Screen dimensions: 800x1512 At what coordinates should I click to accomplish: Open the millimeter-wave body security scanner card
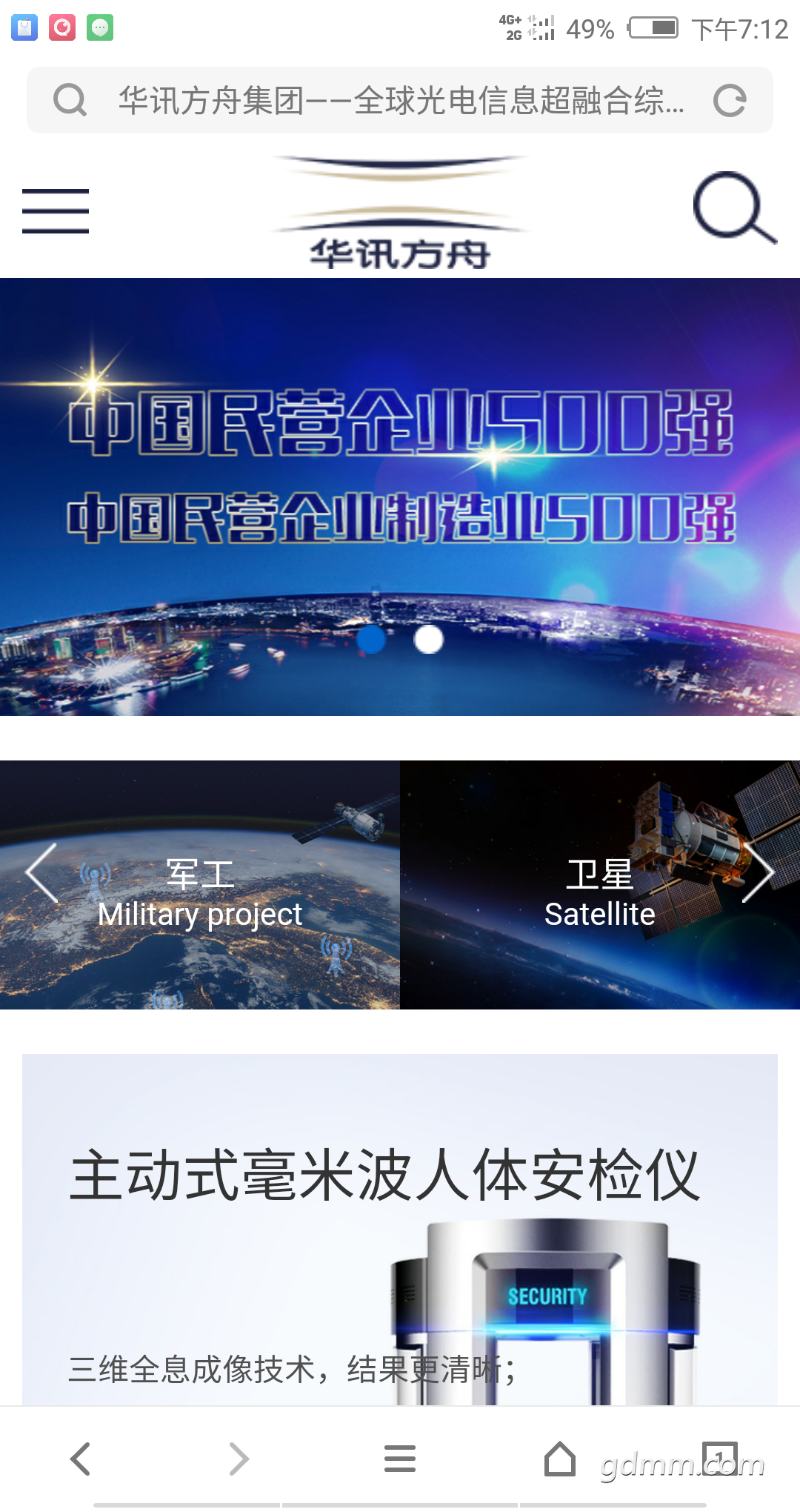click(x=400, y=1230)
